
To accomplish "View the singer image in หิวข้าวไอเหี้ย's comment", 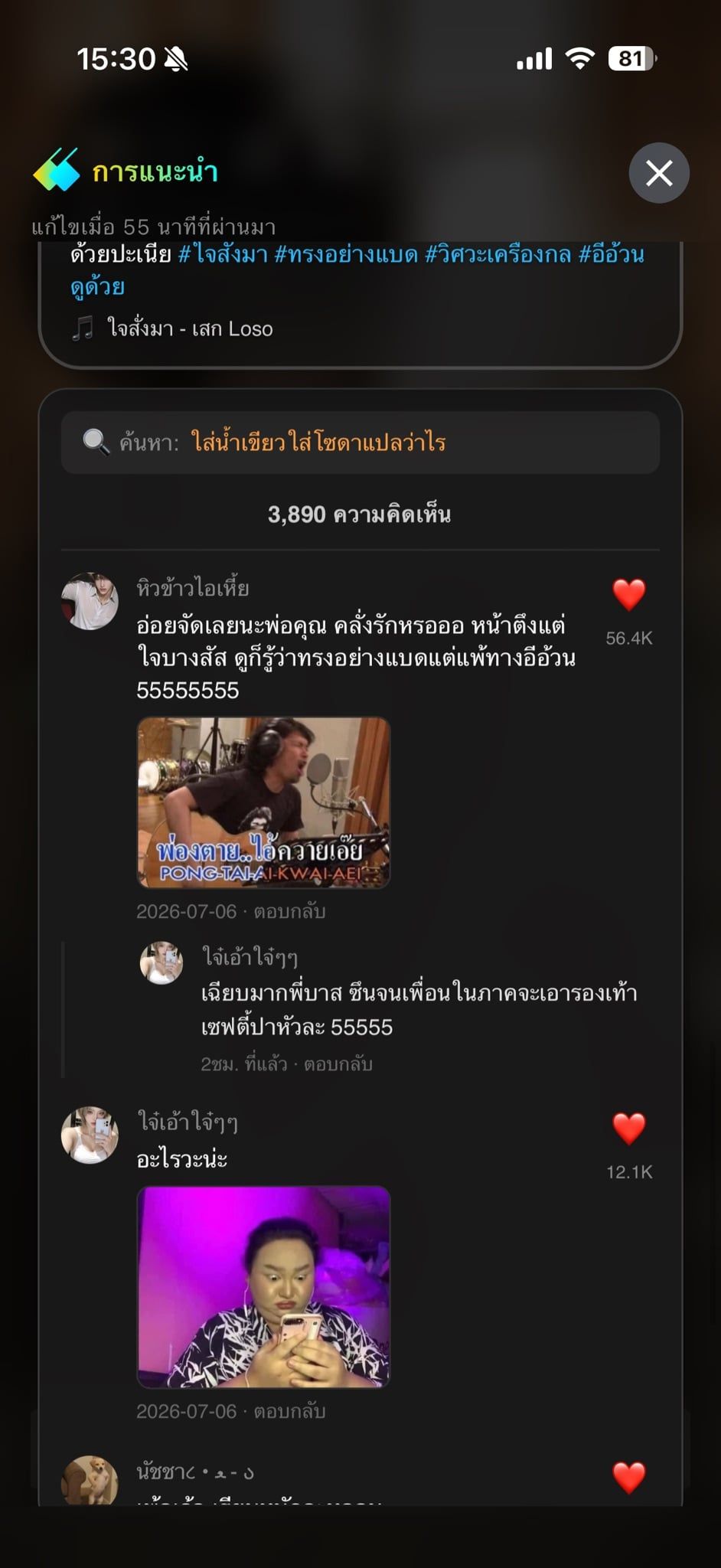I will (263, 802).
